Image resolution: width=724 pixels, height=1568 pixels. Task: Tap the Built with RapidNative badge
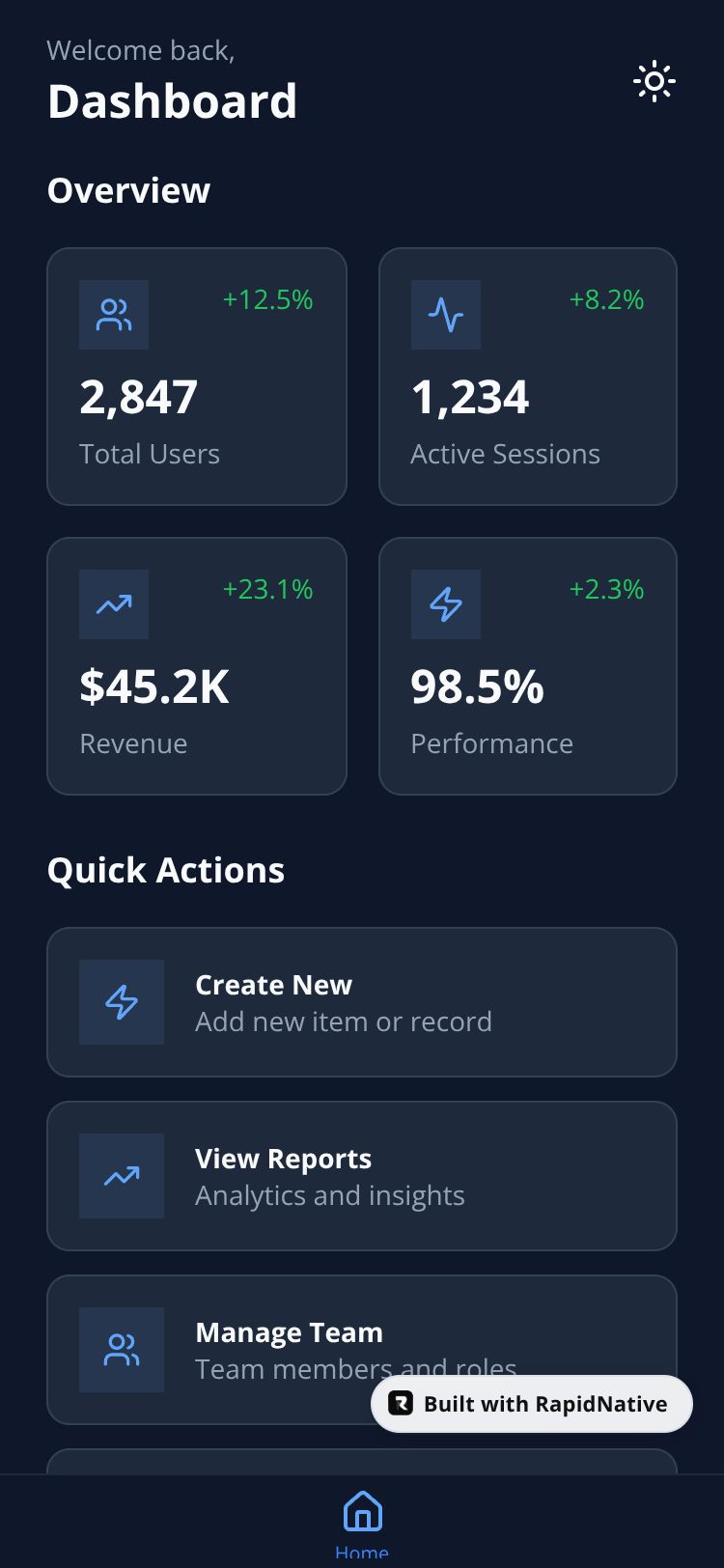[x=532, y=1404]
